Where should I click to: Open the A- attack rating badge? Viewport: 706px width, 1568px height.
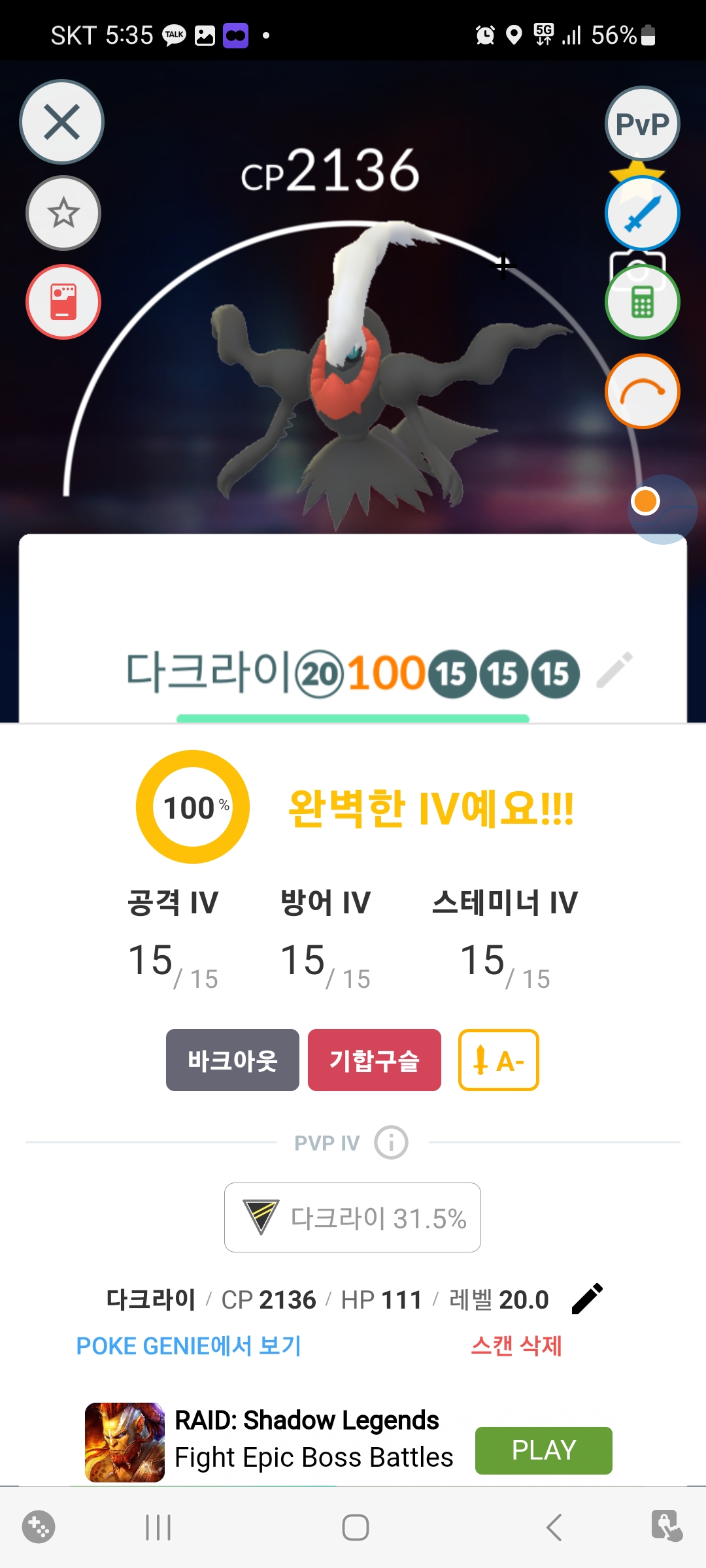point(498,1060)
